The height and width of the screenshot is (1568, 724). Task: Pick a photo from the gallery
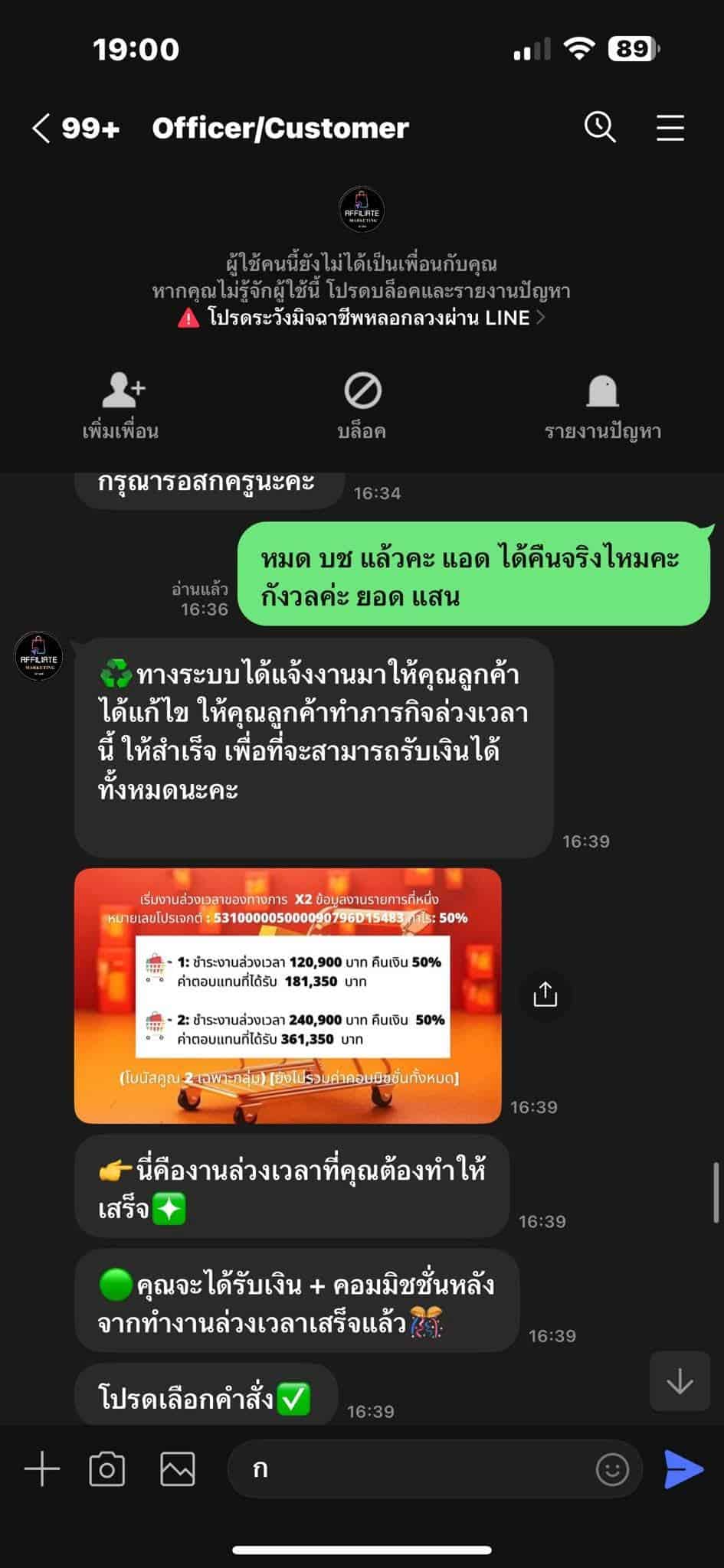[x=177, y=1469]
